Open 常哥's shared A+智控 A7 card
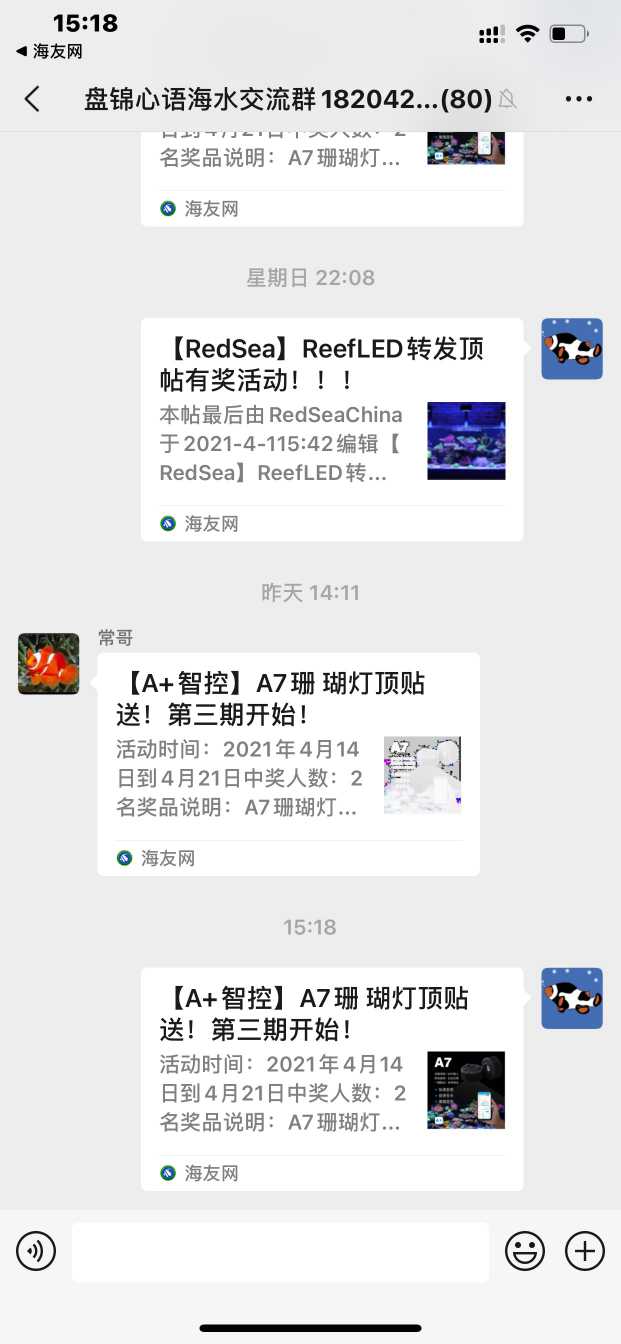Image resolution: width=621 pixels, height=1344 pixels. 288,763
